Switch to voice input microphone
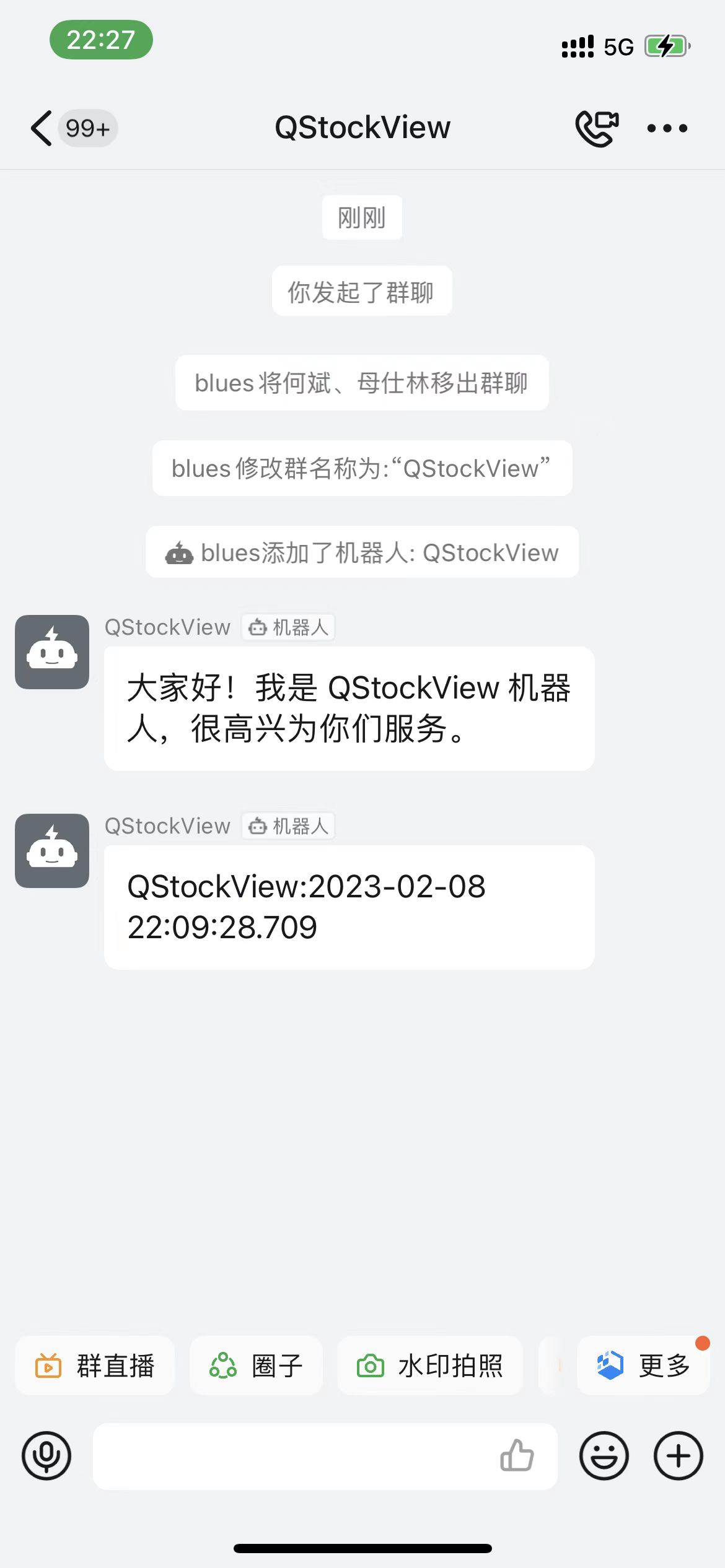725x1568 pixels. pyautogui.click(x=46, y=1456)
